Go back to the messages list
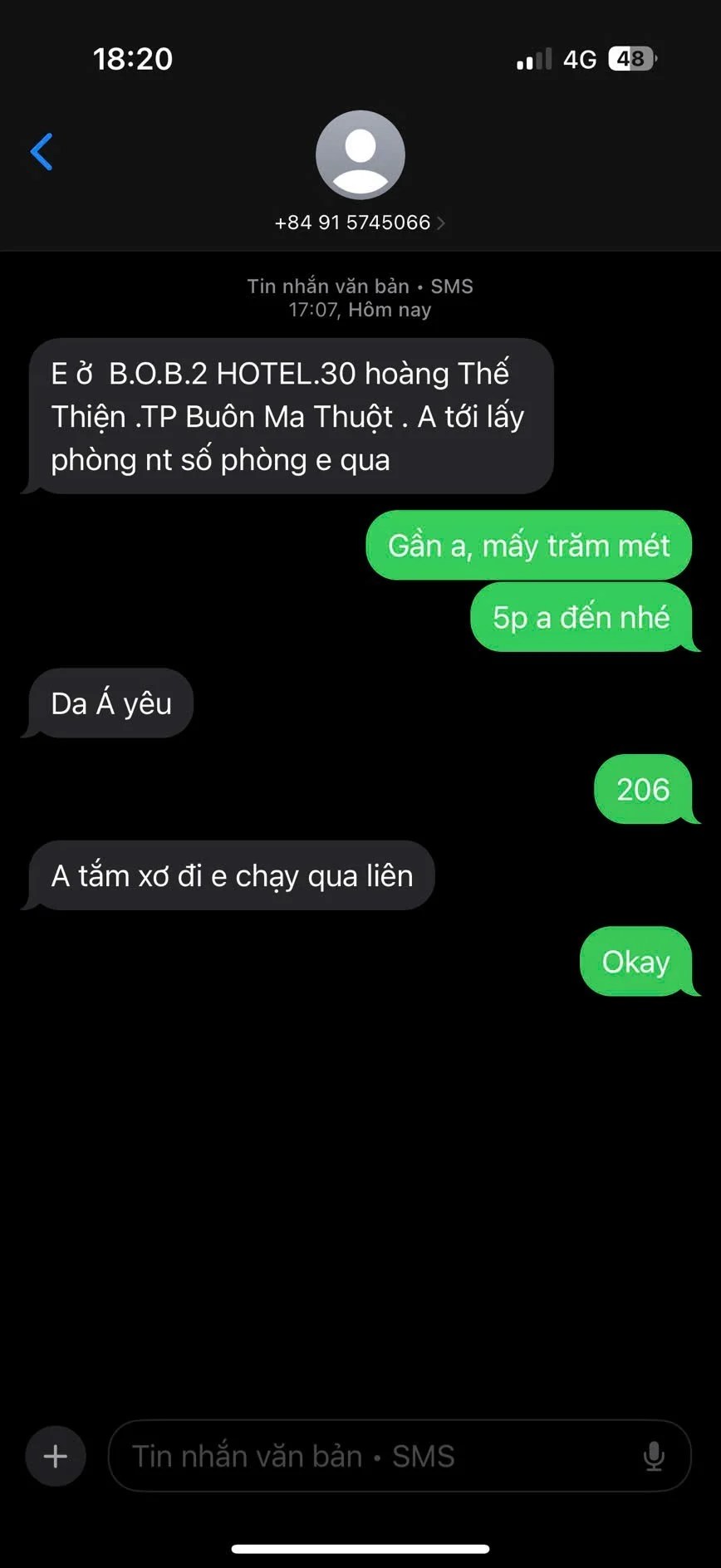The width and height of the screenshot is (721, 1568). click(x=42, y=152)
